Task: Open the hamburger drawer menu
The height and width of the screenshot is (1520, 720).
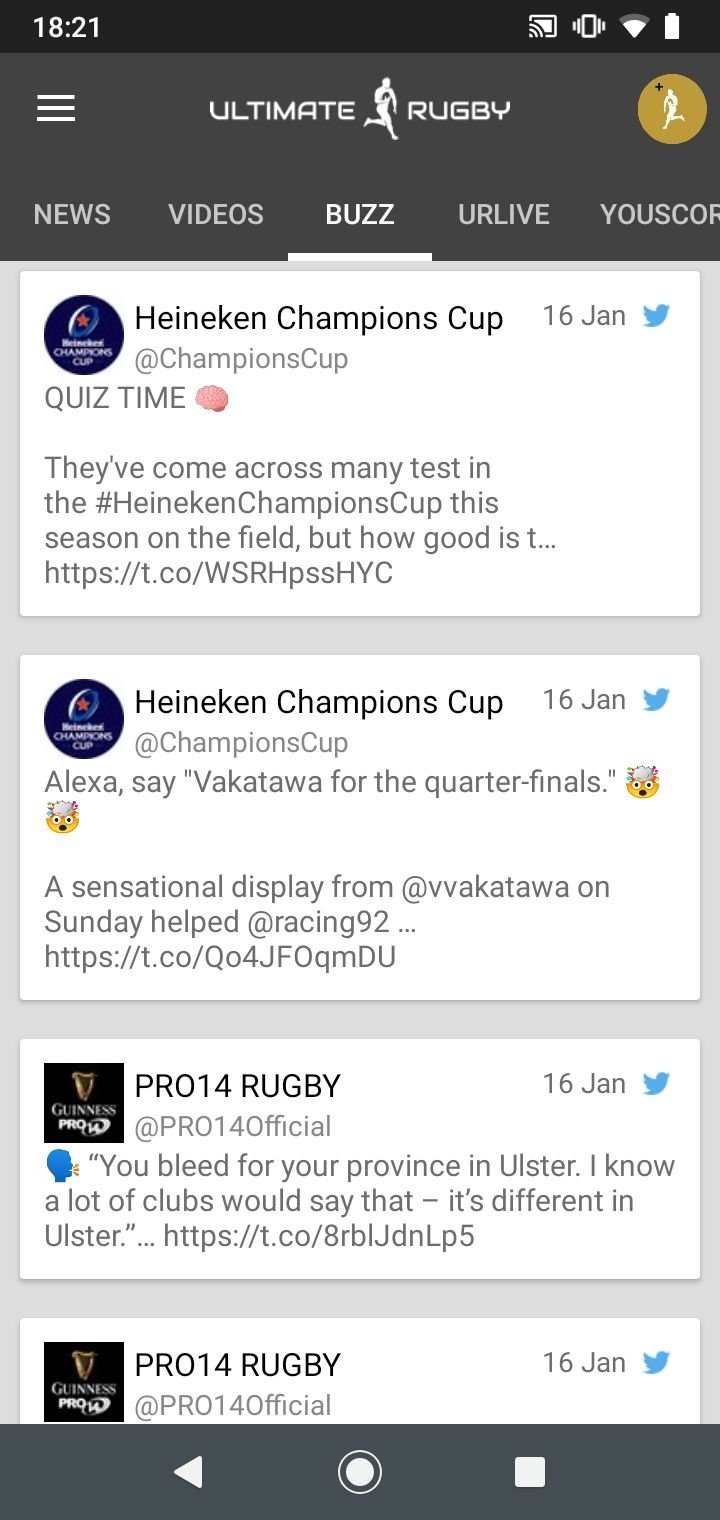Action: (56, 109)
